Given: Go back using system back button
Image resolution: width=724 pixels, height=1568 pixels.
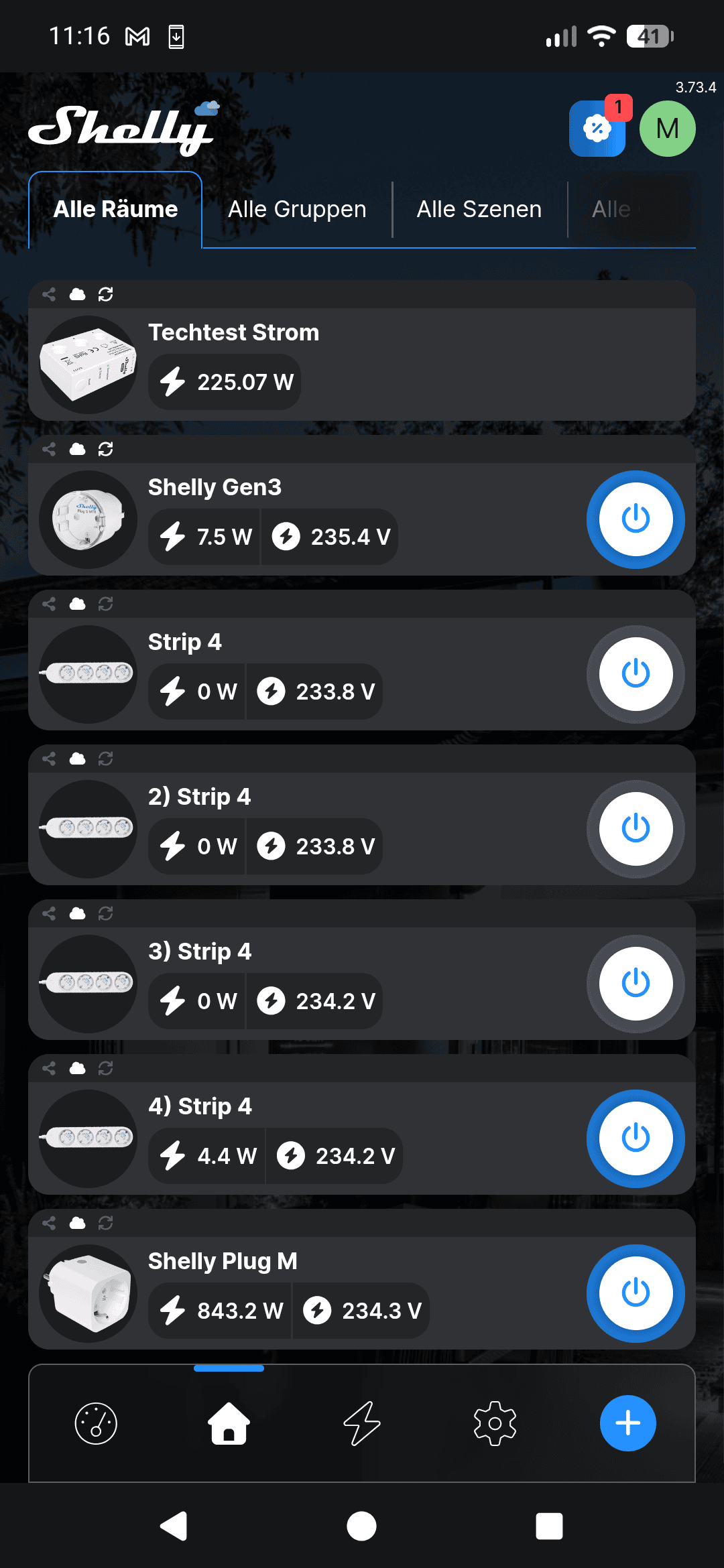Looking at the screenshot, I should (x=174, y=1526).
